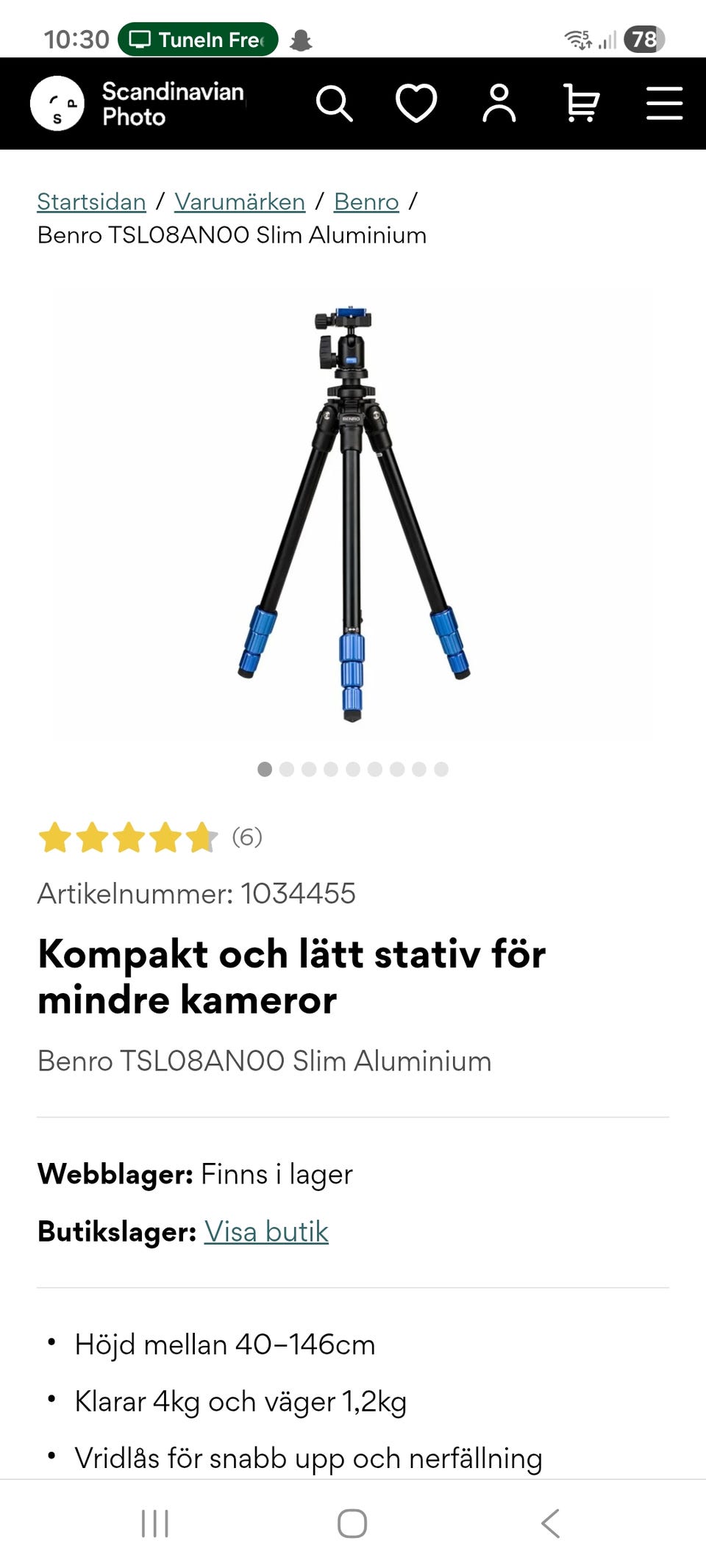Tap the tripod product image

353,507
